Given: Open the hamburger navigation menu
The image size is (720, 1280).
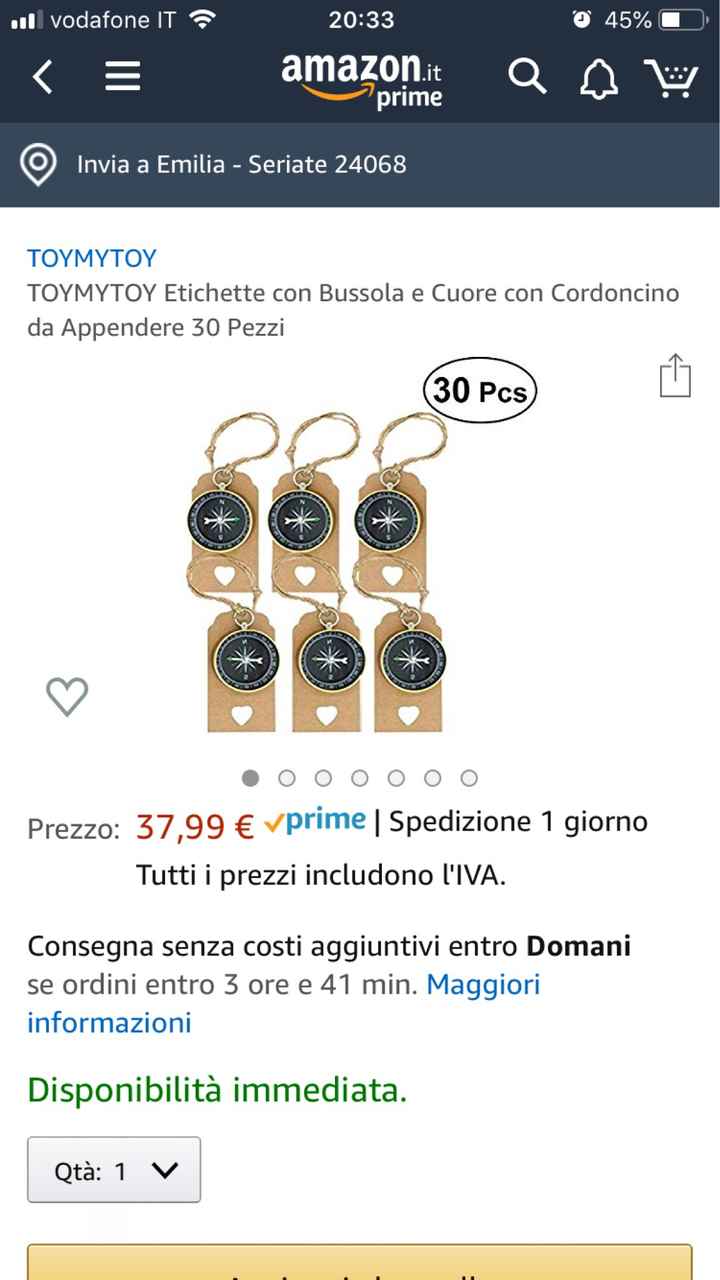Looking at the screenshot, I should pos(122,76).
